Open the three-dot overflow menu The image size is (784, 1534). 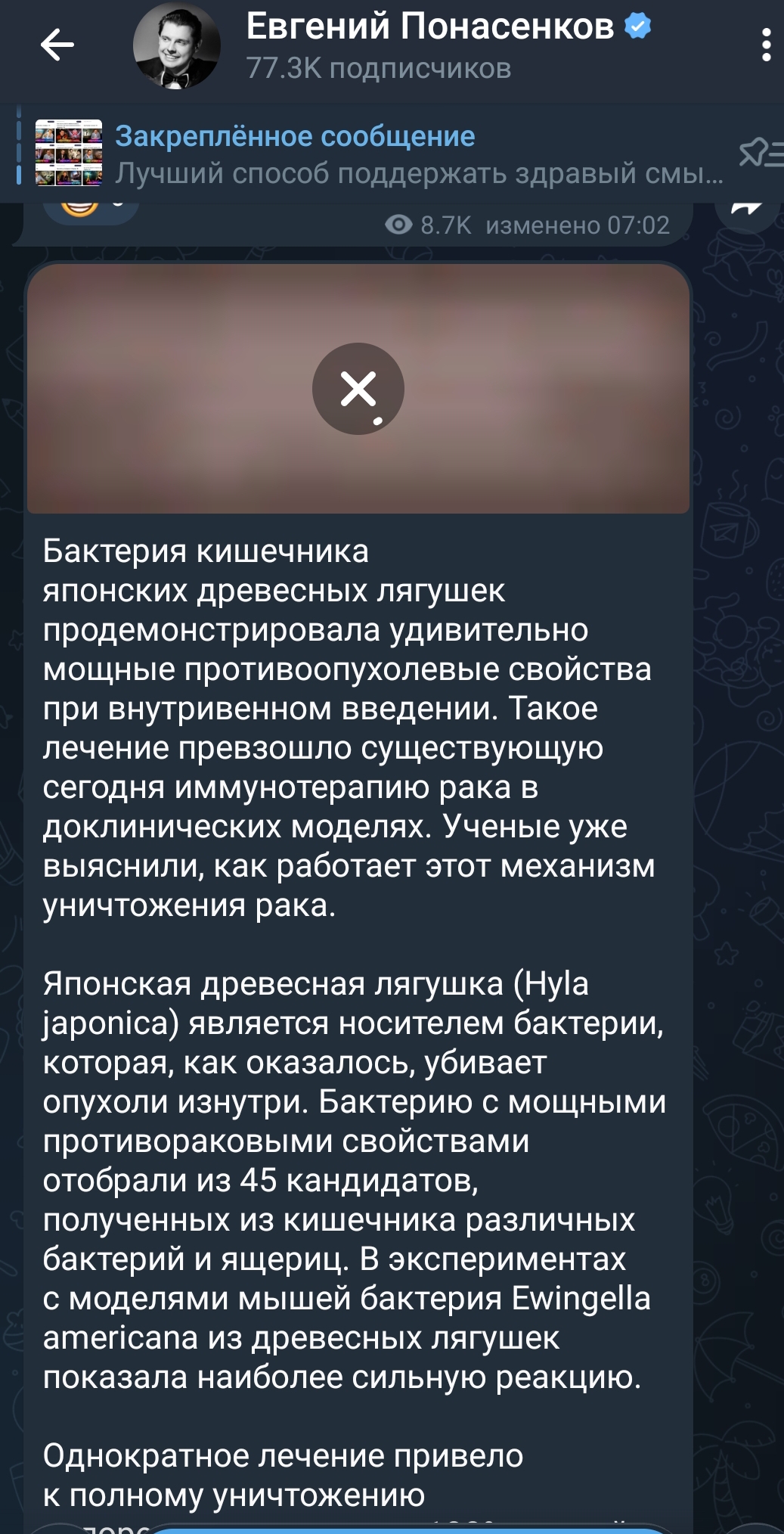point(766,45)
